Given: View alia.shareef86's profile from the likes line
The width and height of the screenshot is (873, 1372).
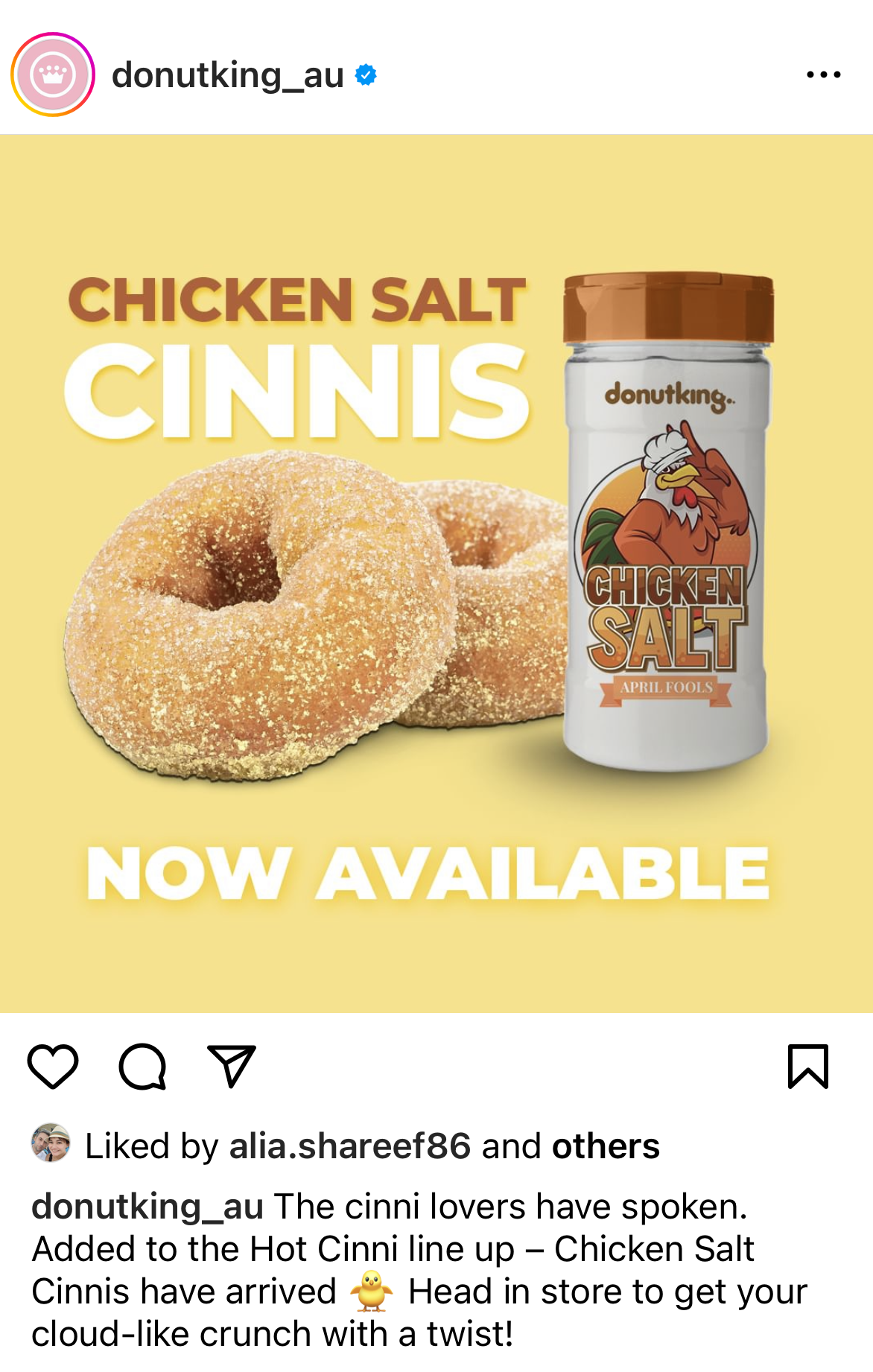Looking at the screenshot, I should point(349,1146).
